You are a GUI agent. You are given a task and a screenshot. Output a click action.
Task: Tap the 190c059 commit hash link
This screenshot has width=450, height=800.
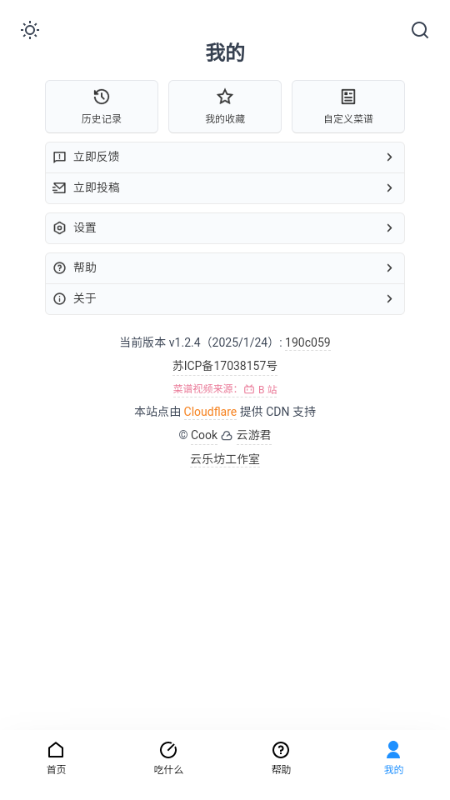click(x=308, y=342)
